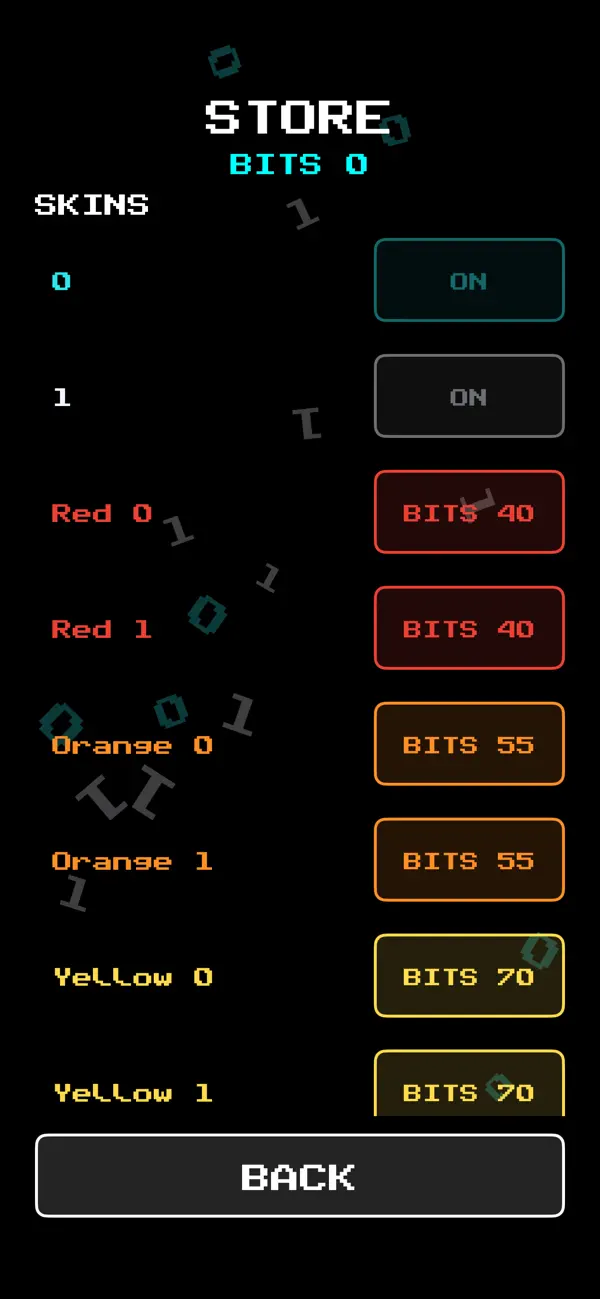This screenshot has height=1299, width=600.
Task: Tap the ON button for skin 0
Action: pyautogui.click(x=469, y=280)
